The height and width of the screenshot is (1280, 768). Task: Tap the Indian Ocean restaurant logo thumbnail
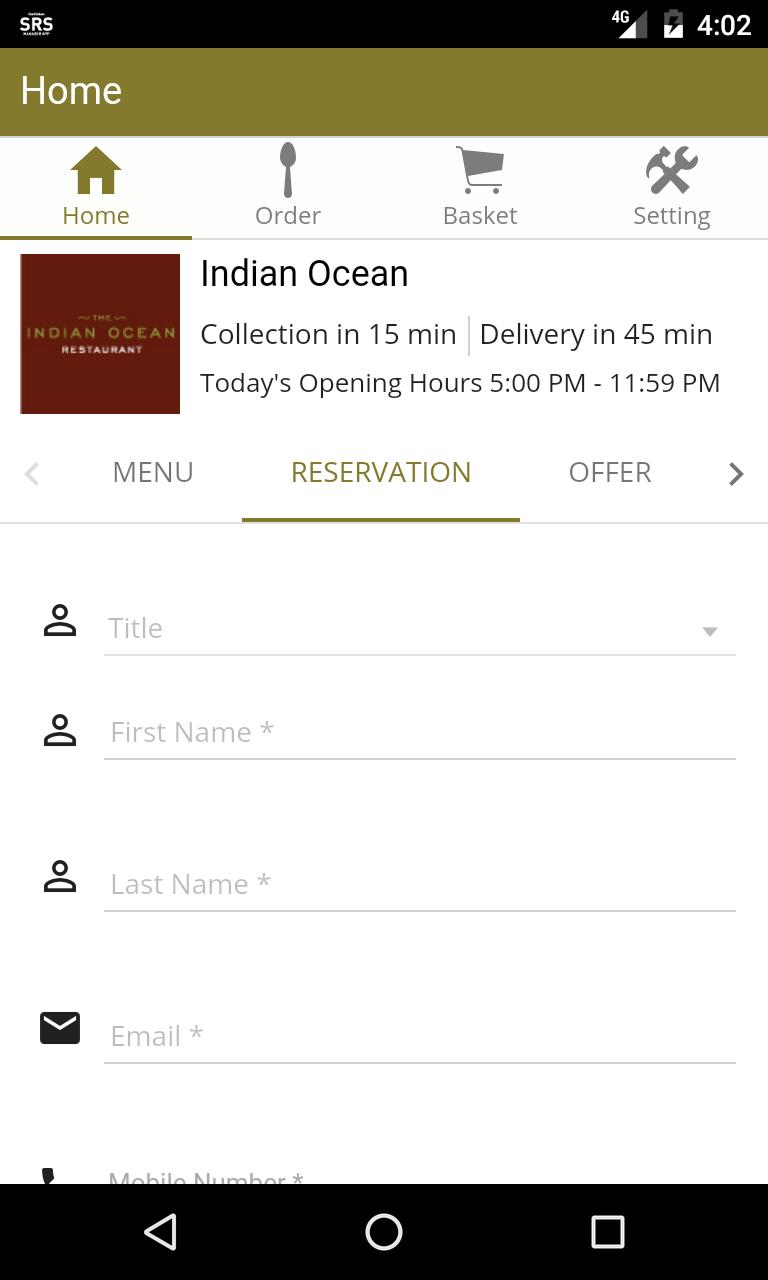(99, 333)
